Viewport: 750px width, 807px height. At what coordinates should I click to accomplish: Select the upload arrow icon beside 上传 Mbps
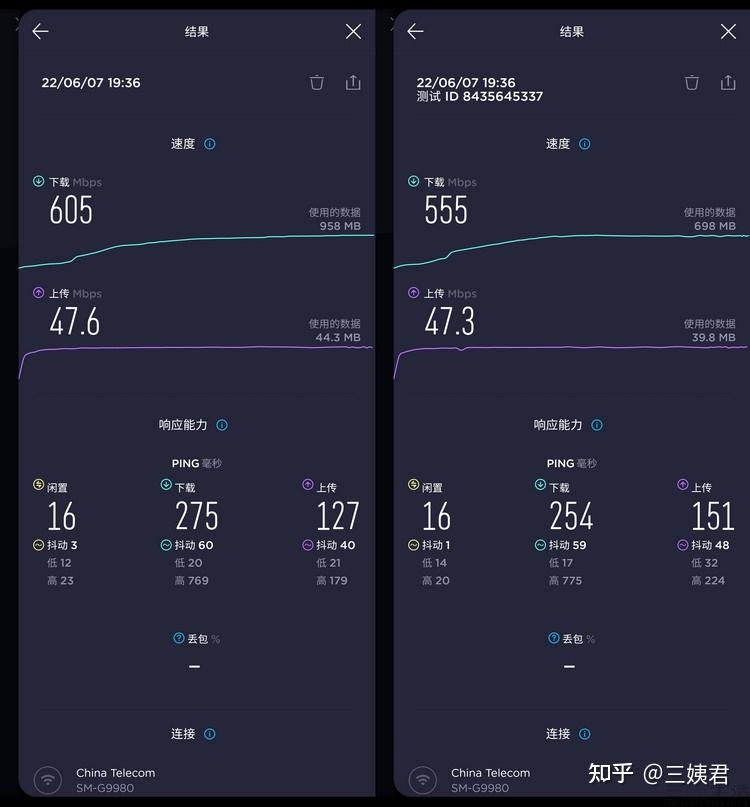point(37,293)
